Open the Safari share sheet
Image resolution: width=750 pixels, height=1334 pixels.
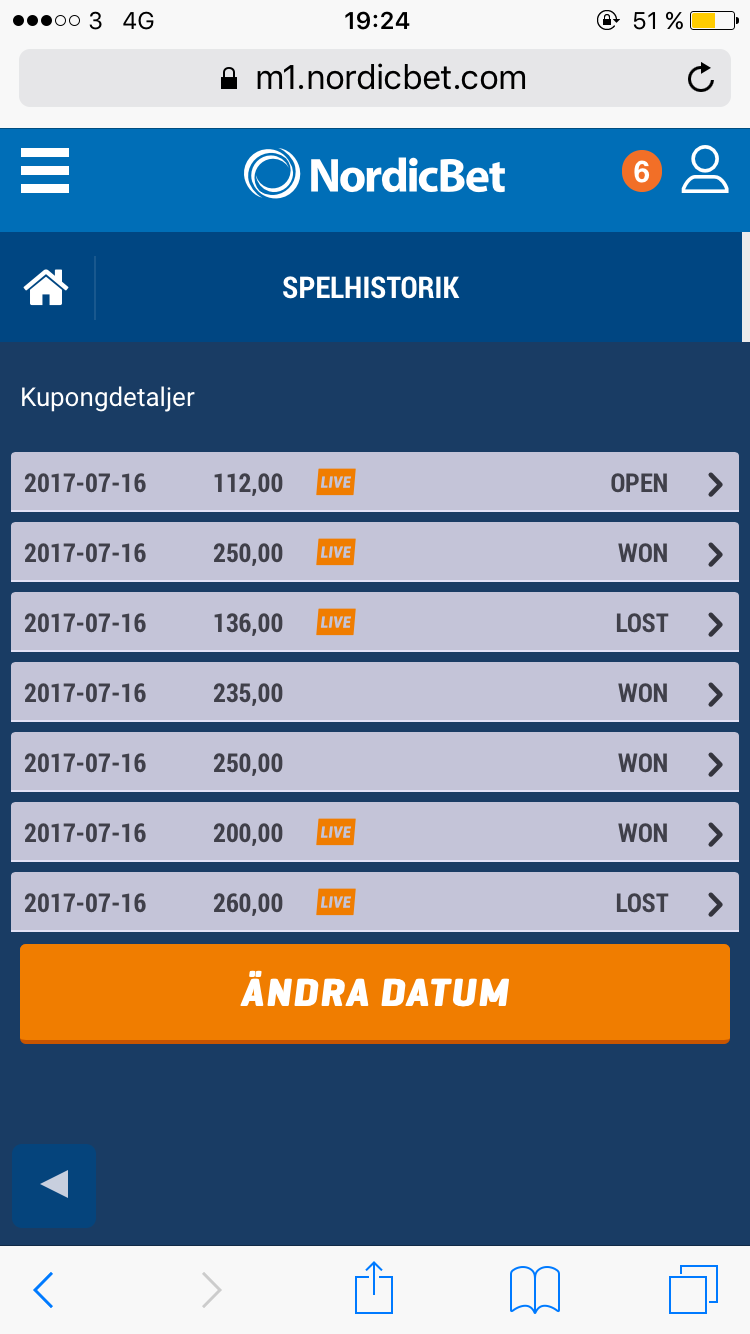click(x=375, y=1288)
